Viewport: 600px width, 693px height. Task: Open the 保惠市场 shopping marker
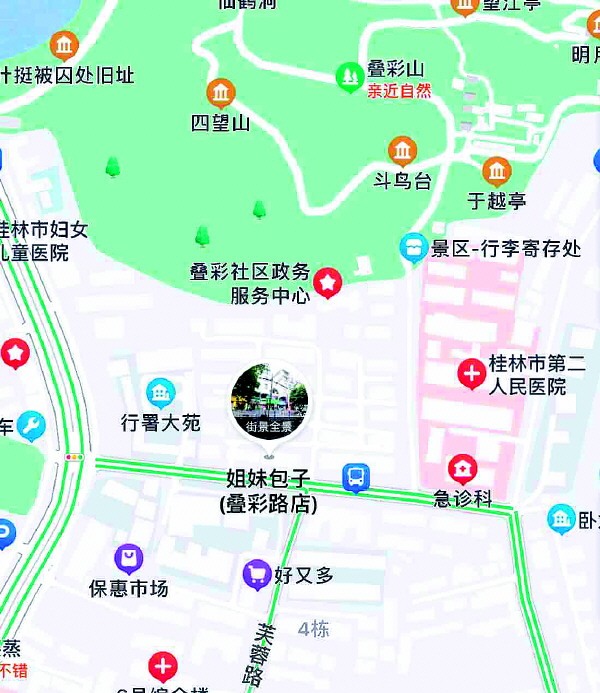[x=128, y=559]
